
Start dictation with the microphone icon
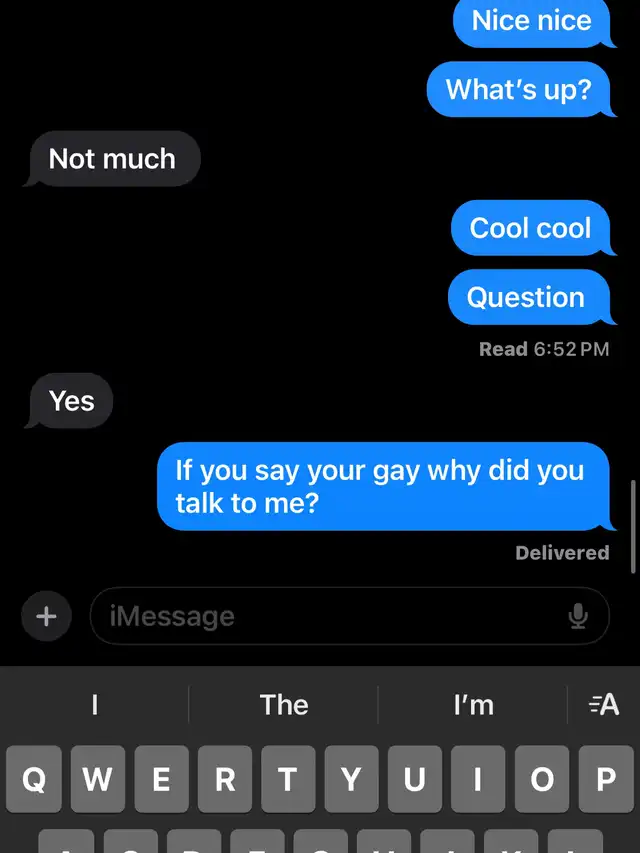point(578,616)
